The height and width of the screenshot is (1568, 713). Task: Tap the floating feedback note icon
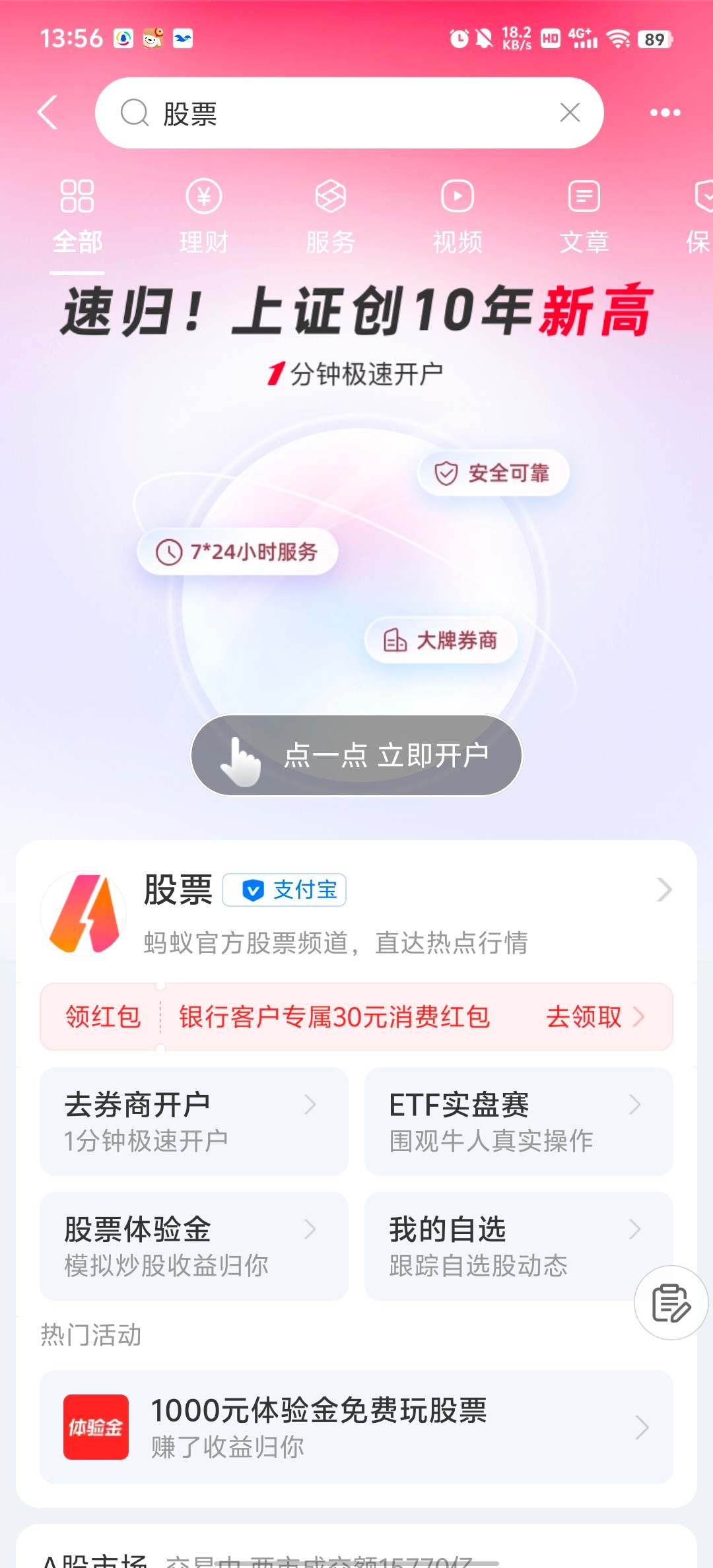tap(671, 1303)
